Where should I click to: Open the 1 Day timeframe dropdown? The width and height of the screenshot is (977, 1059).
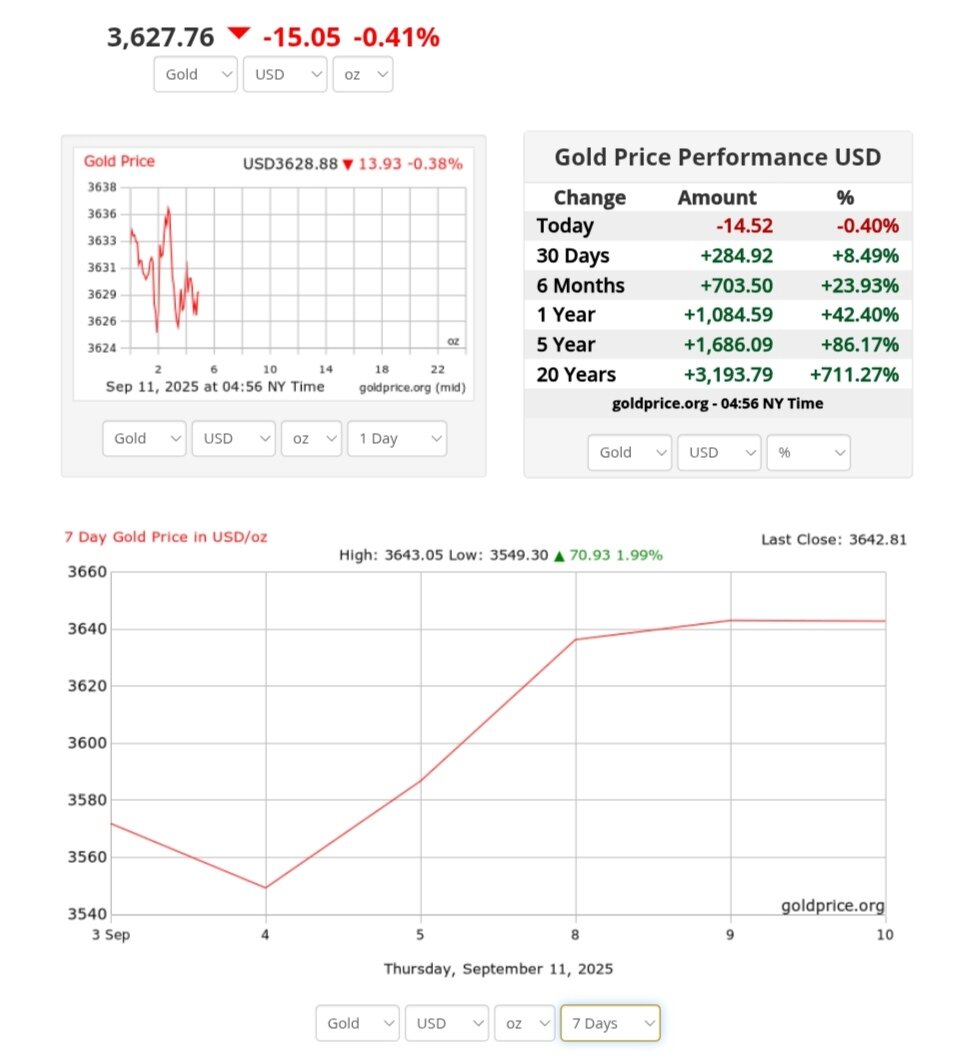click(x=396, y=439)
